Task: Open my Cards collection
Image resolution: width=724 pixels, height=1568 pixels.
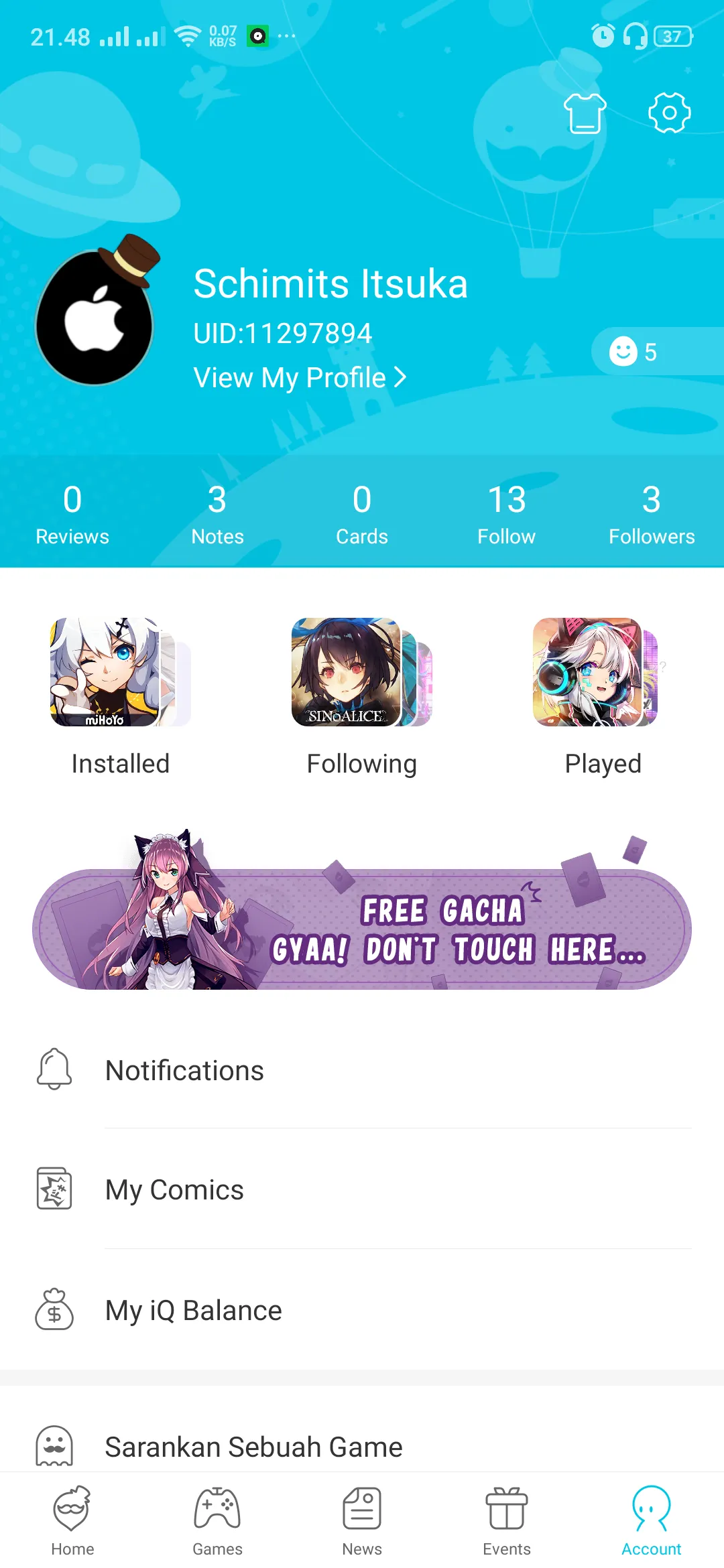Action: point(362,513)
